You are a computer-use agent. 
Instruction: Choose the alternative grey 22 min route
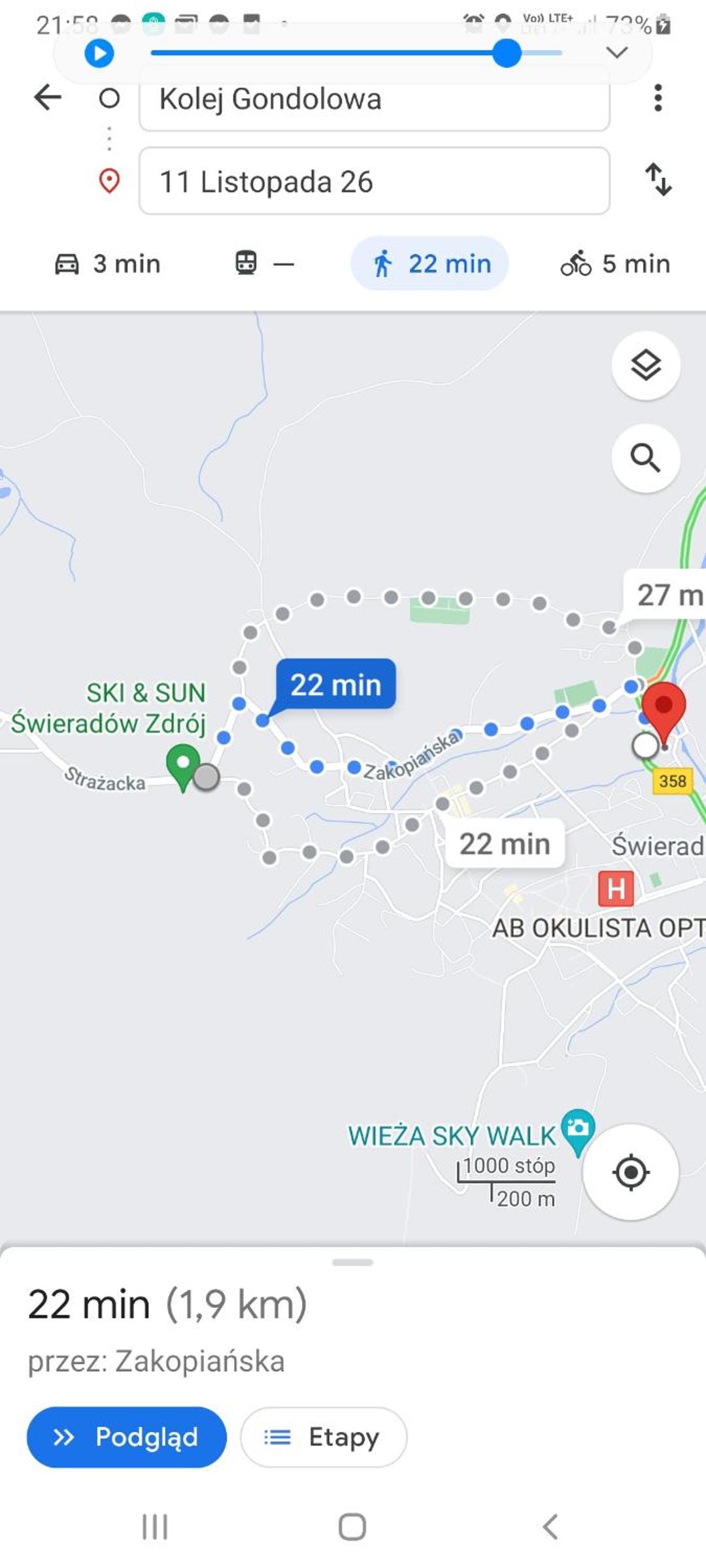505,843
